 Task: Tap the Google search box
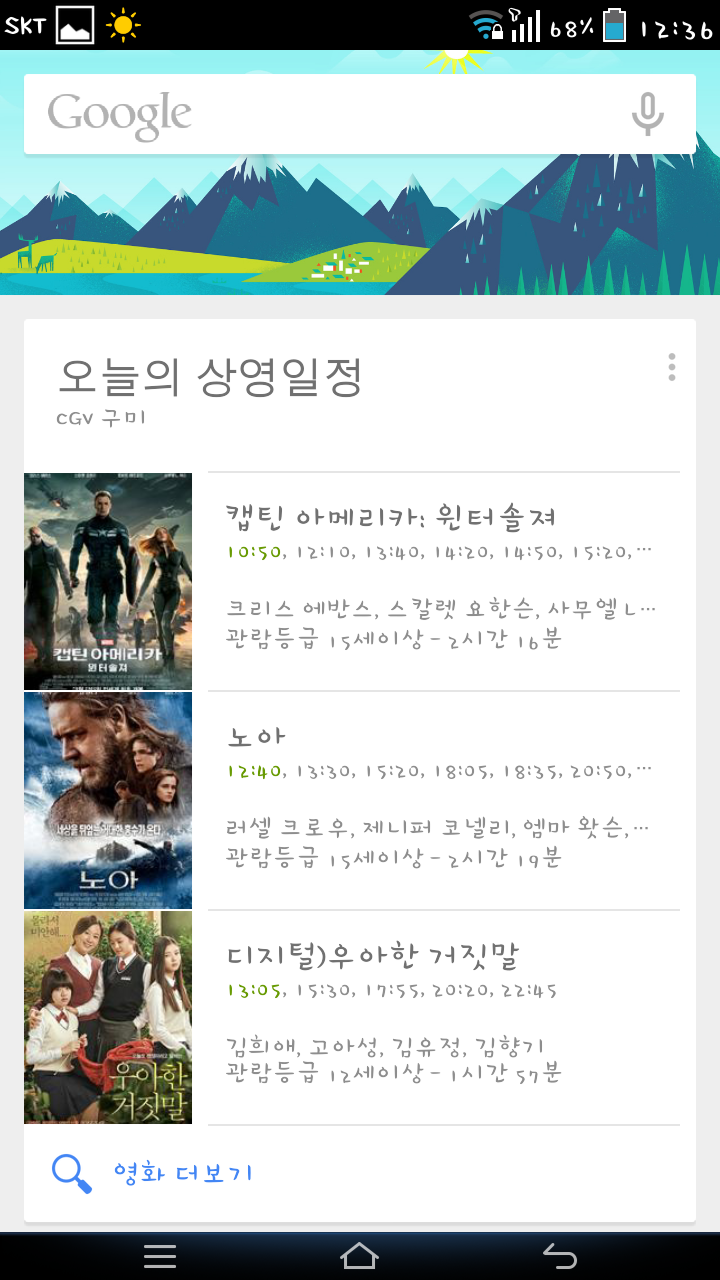click(x=320, y=114)
